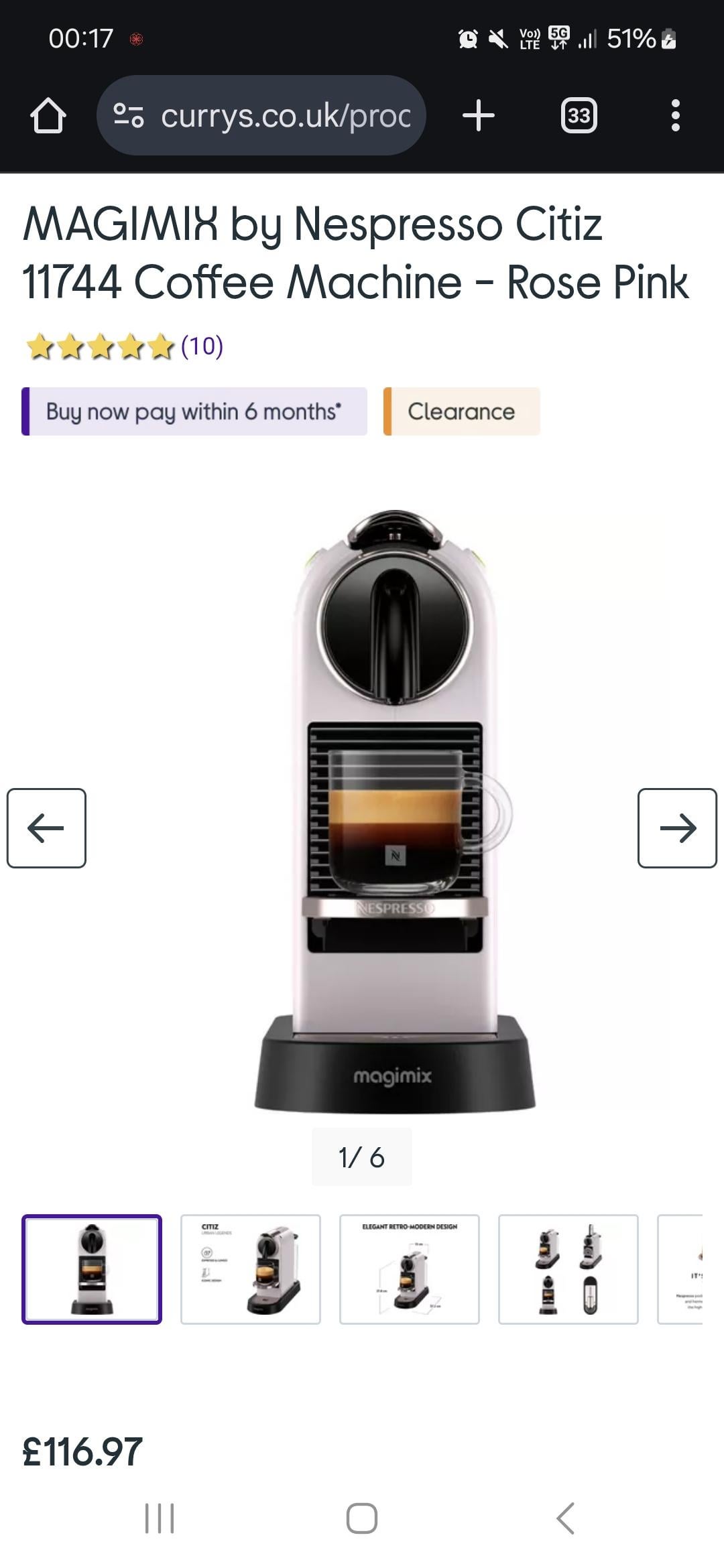Select the first front-view thumbnail

(x=92, y=1269)
